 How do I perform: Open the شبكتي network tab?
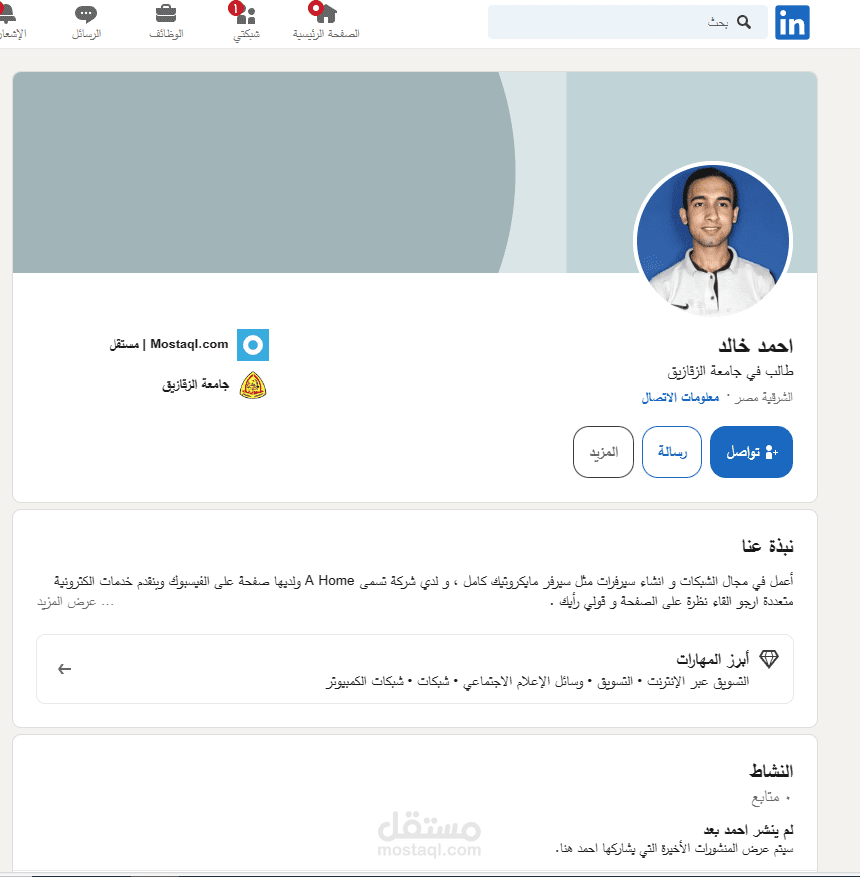point(246,21)
